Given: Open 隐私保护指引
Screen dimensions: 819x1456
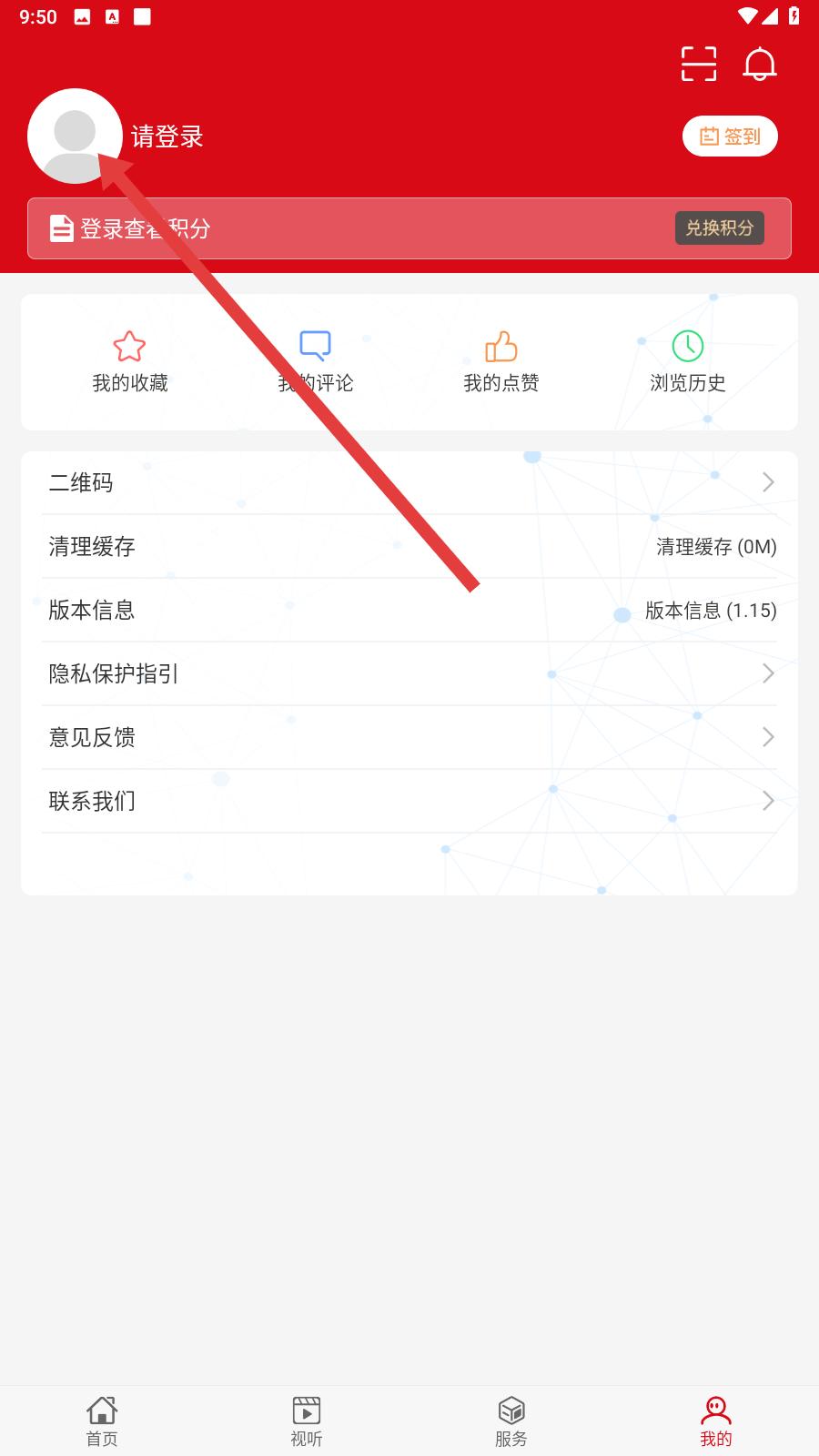Looking at the screenshot, I should coord(409,673).
